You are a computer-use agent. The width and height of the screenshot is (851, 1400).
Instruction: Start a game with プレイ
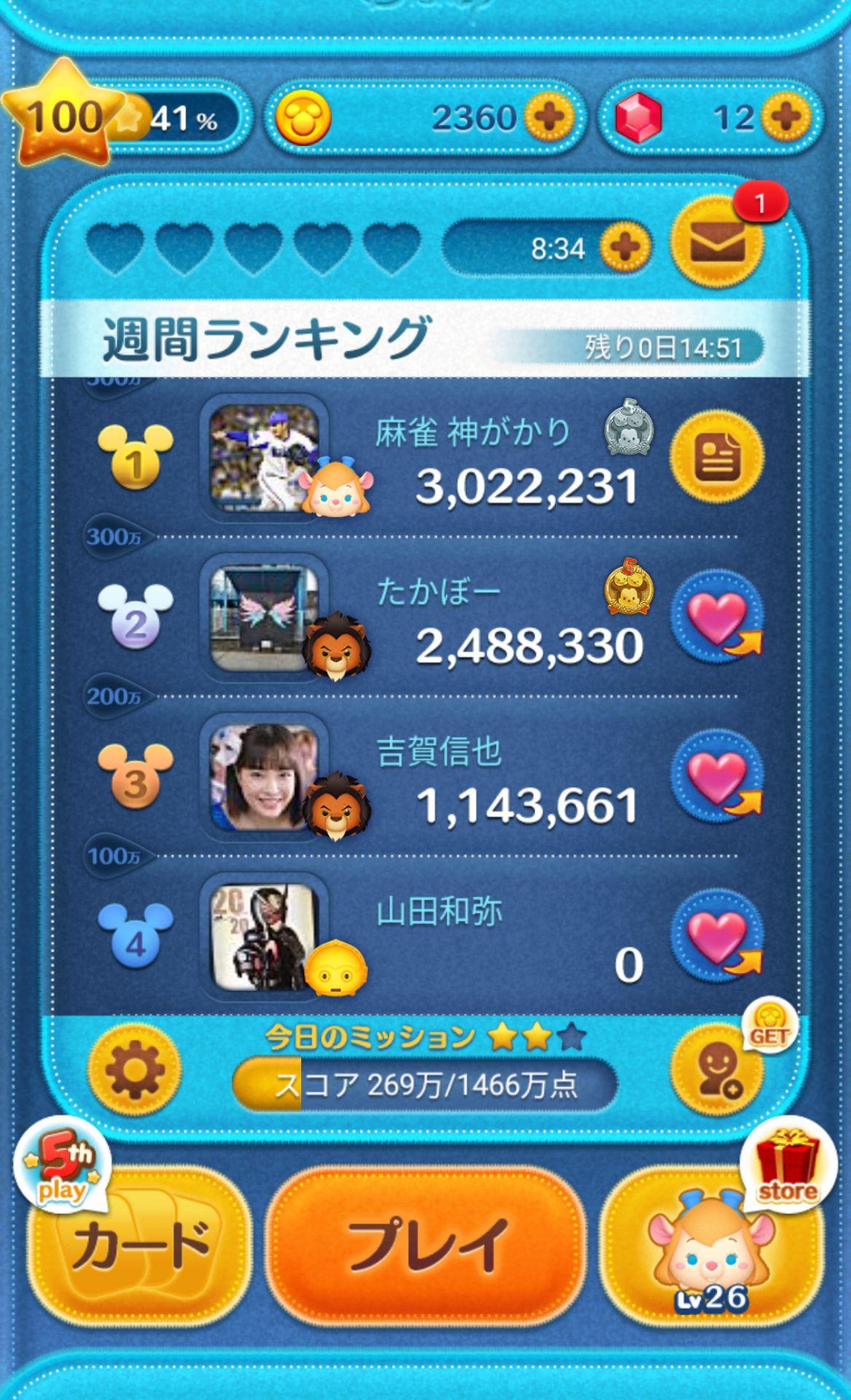pos(426,1245)
